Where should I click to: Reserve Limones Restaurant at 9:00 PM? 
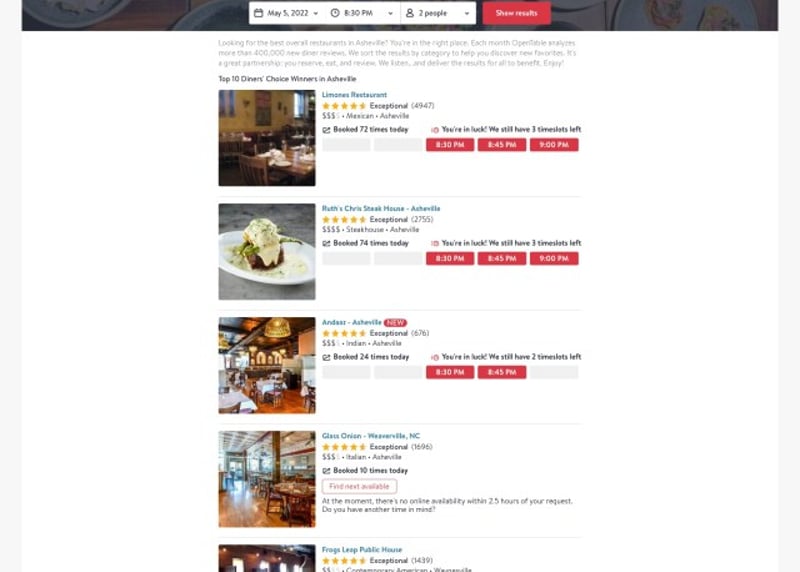554,145
